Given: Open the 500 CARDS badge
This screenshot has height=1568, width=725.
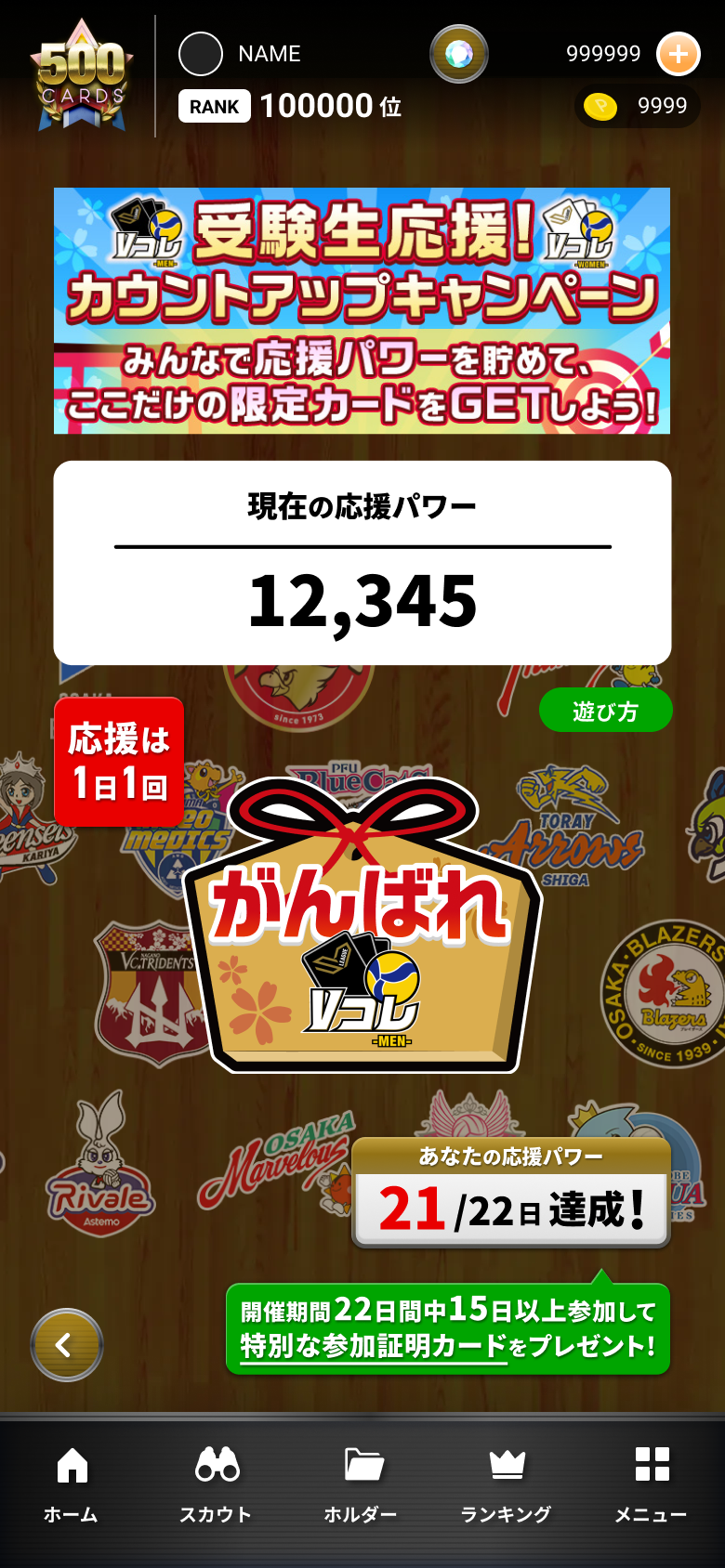Looking at the screenshot, I should (x=82, y=76).
